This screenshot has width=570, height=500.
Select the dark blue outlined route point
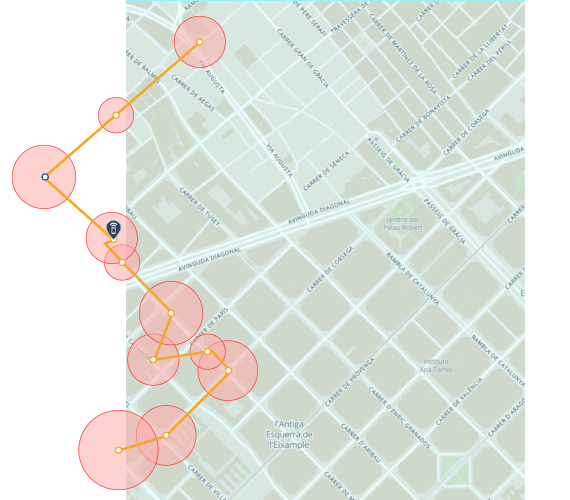pyautogui.click(x=45, y=177)
